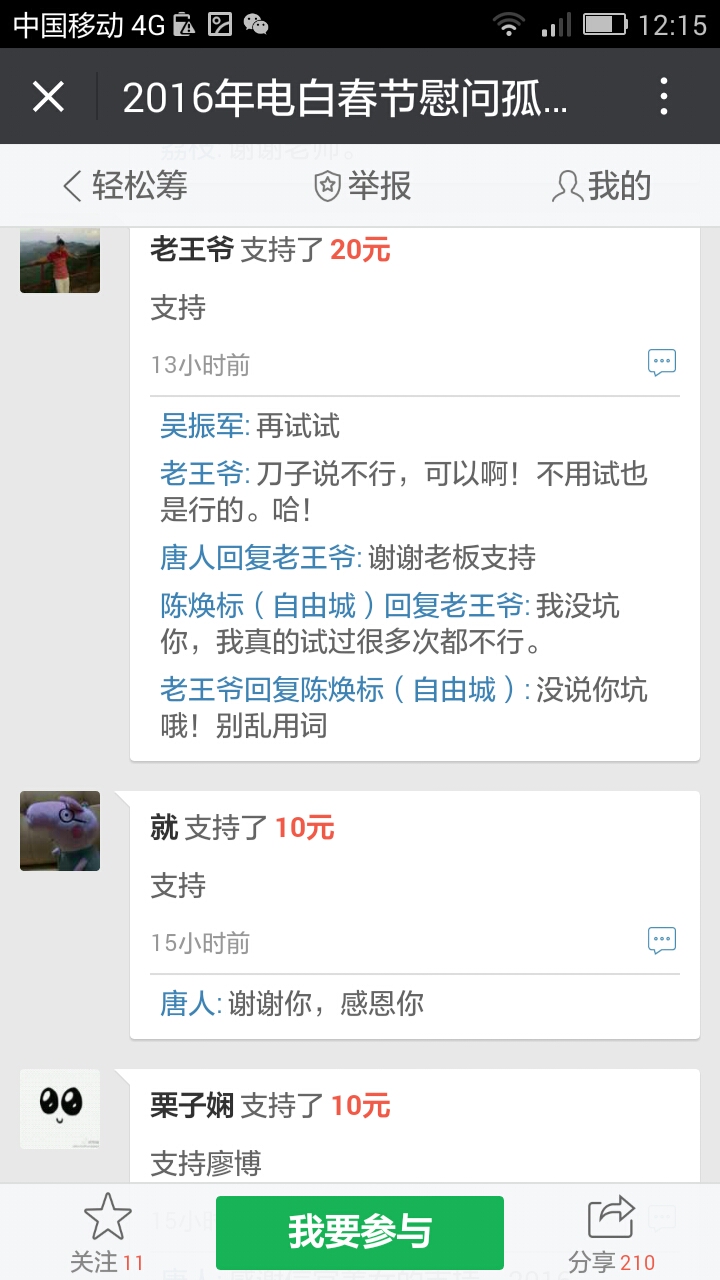Tap 举报 to report this project
Viewport: 720px width, 1280px height.
[x=362, y=186]
